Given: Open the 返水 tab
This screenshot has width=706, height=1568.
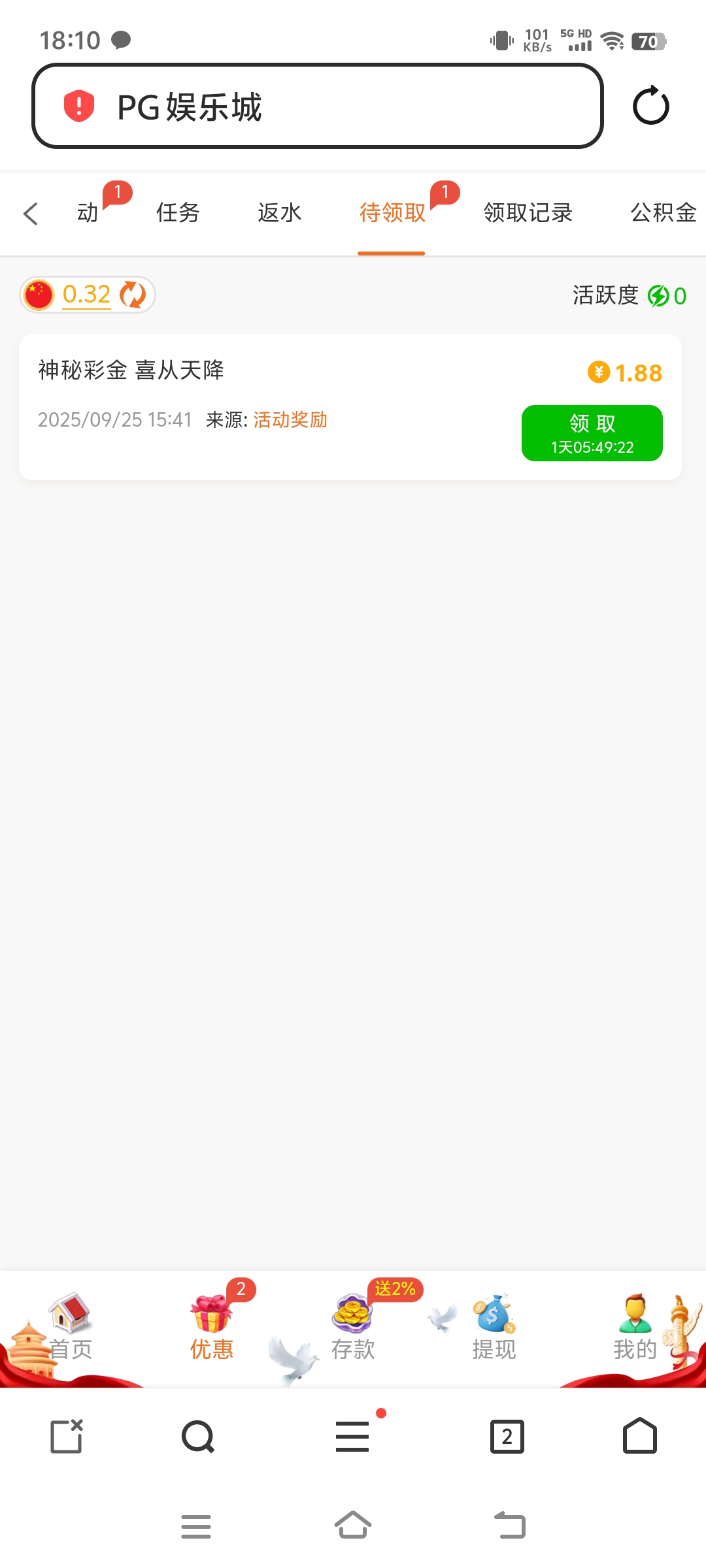Looking at the screenshot, I should [x=280, y=213].
